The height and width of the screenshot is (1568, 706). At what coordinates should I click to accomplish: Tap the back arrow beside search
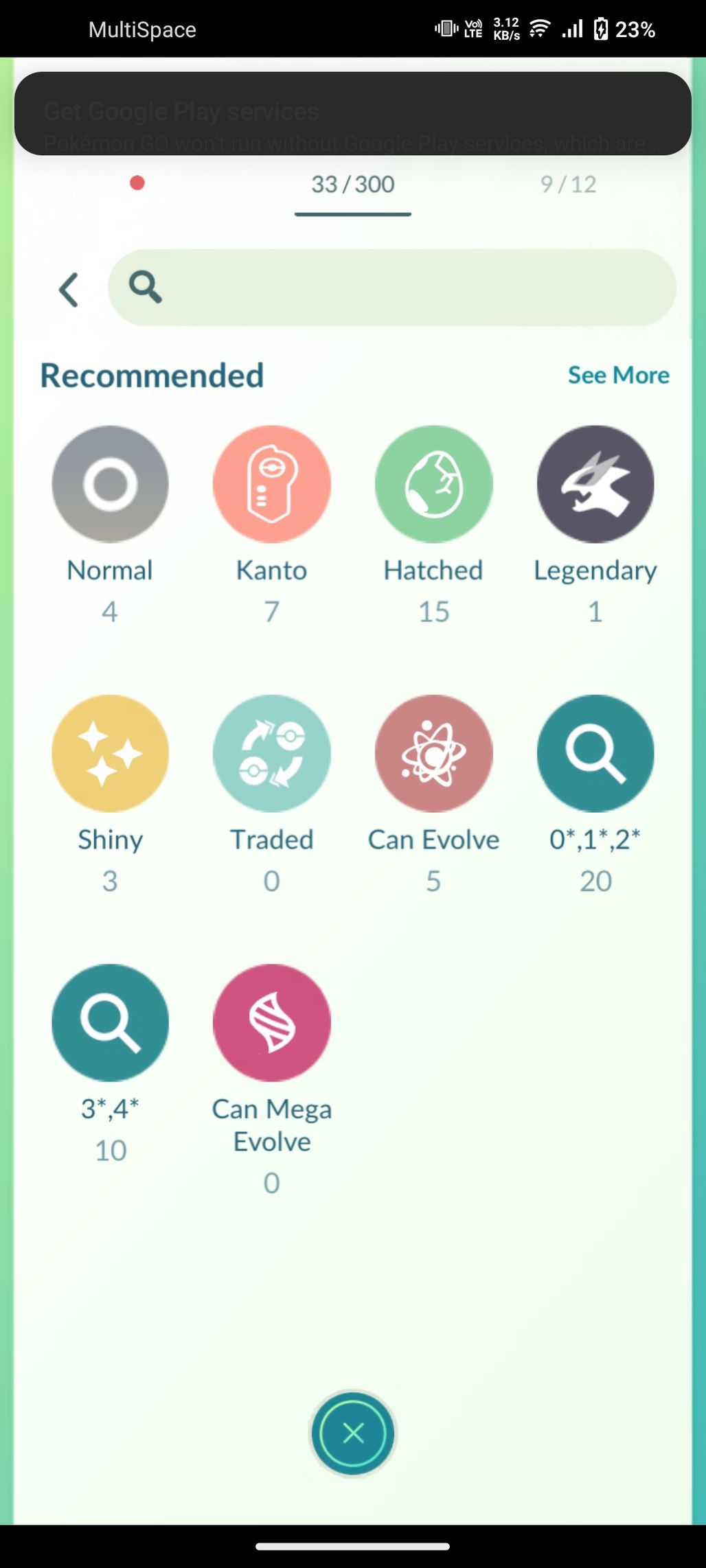[x=69, y=289]
